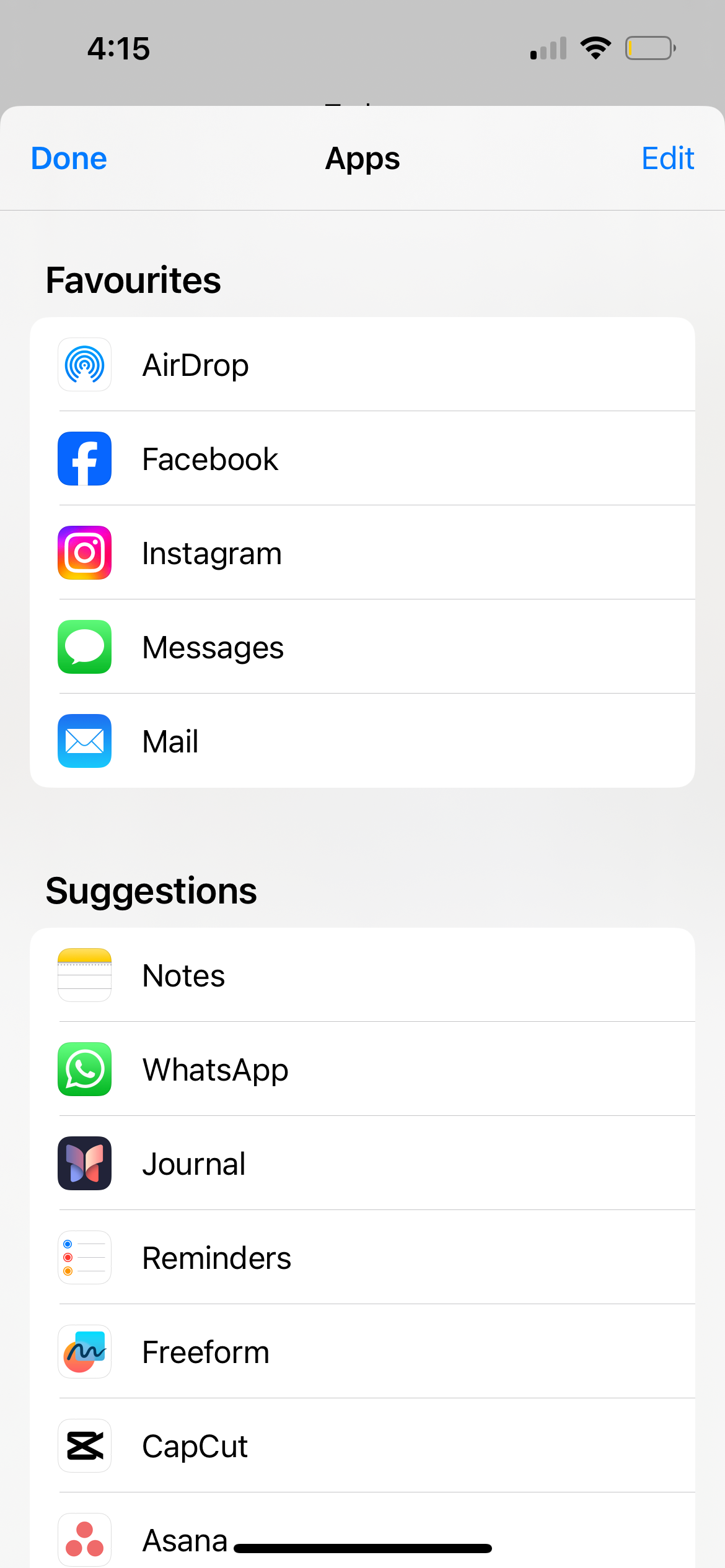Open the Messages app icon
This screenshot has width=725, height=1568.
click(84, 647)
